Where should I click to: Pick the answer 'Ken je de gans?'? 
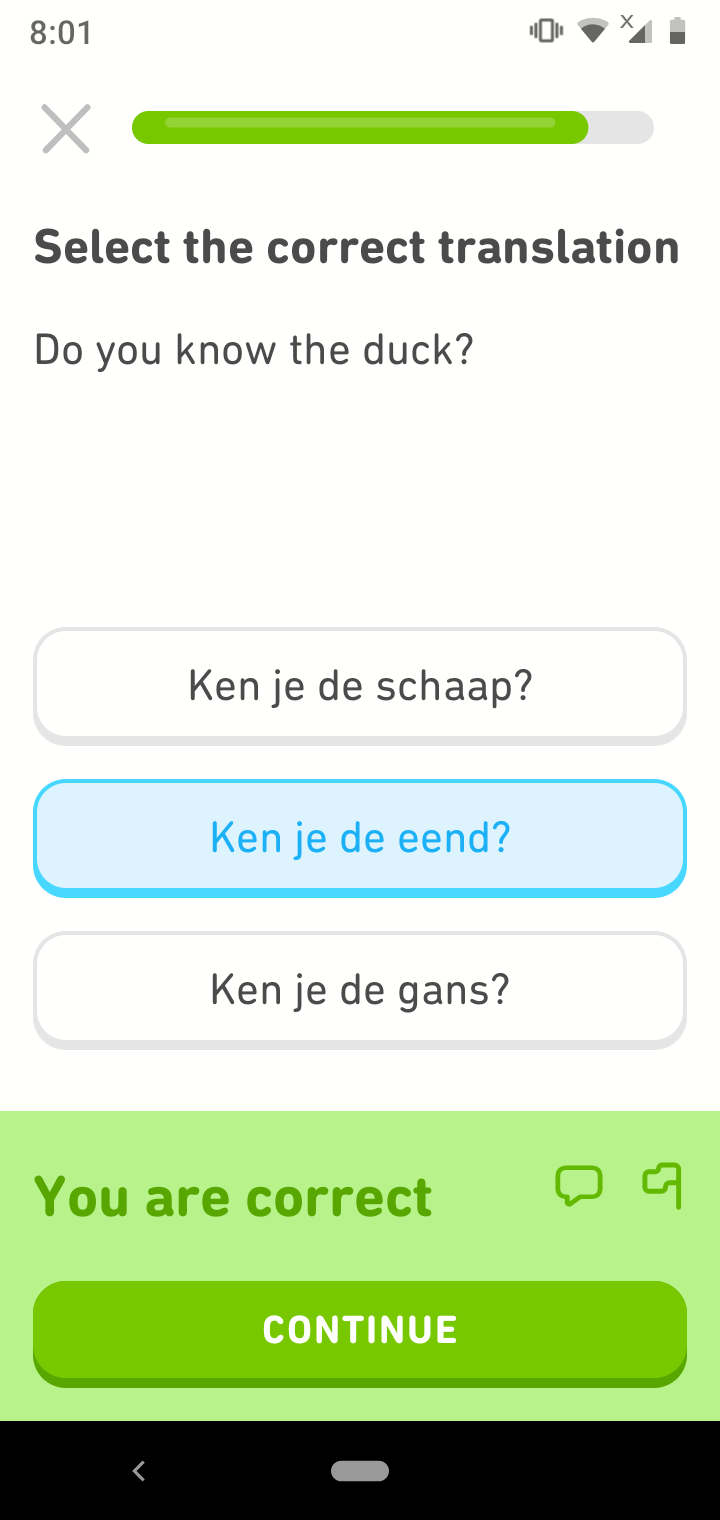tap(360, 990)
